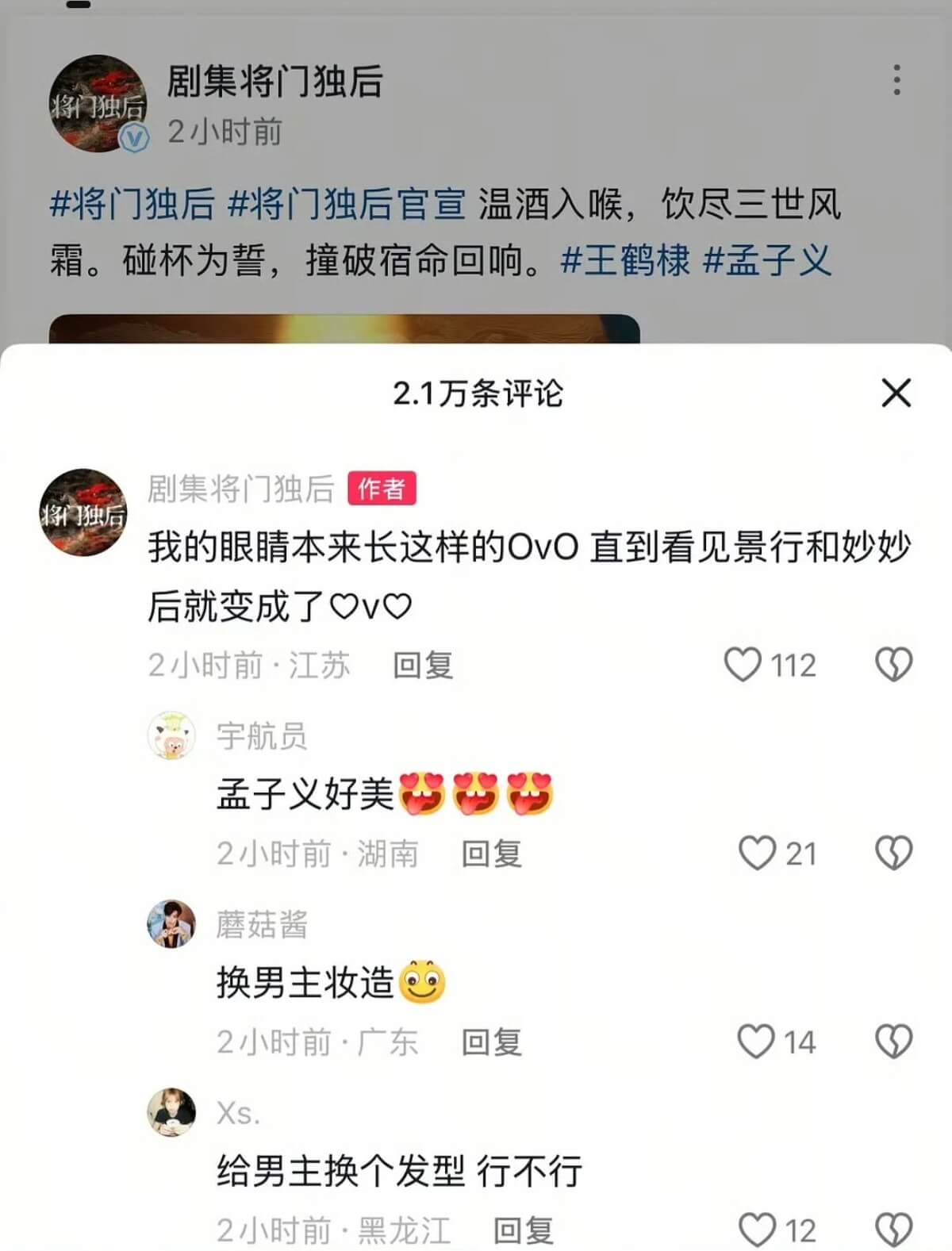This screenshot has width=952, height=1251.
Task: Open the #王鹤棣 hashtag
Action: coord(625,260)
